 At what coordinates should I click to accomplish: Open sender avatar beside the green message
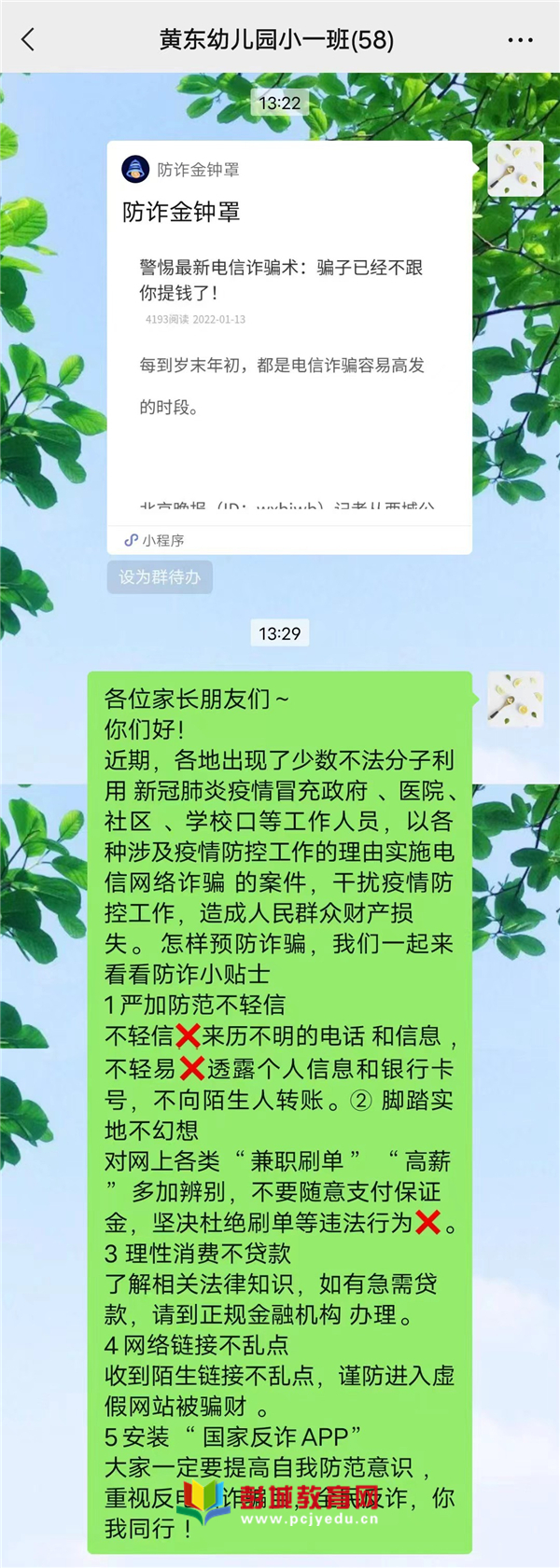(x=515, y=699)
